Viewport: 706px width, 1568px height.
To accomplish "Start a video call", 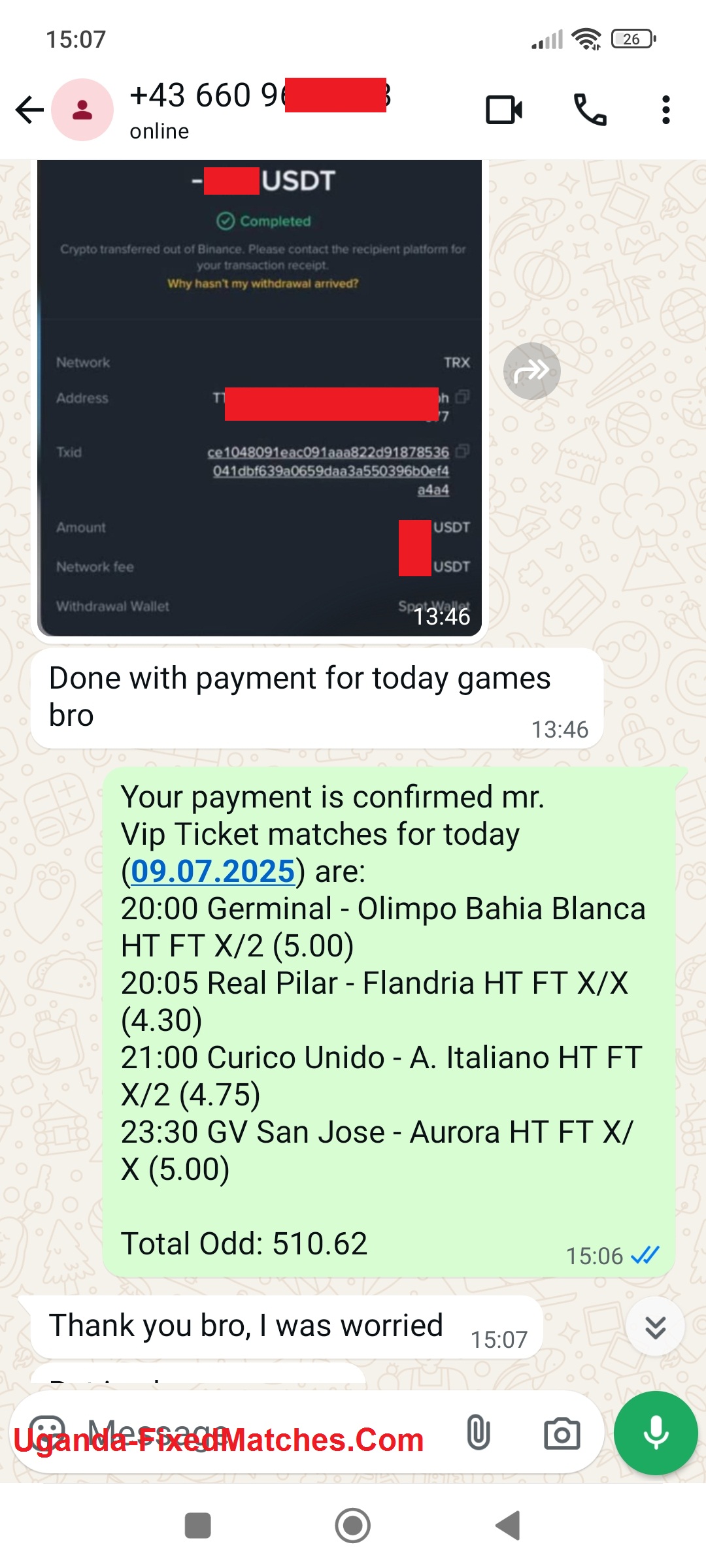I will tap(504, 110).
